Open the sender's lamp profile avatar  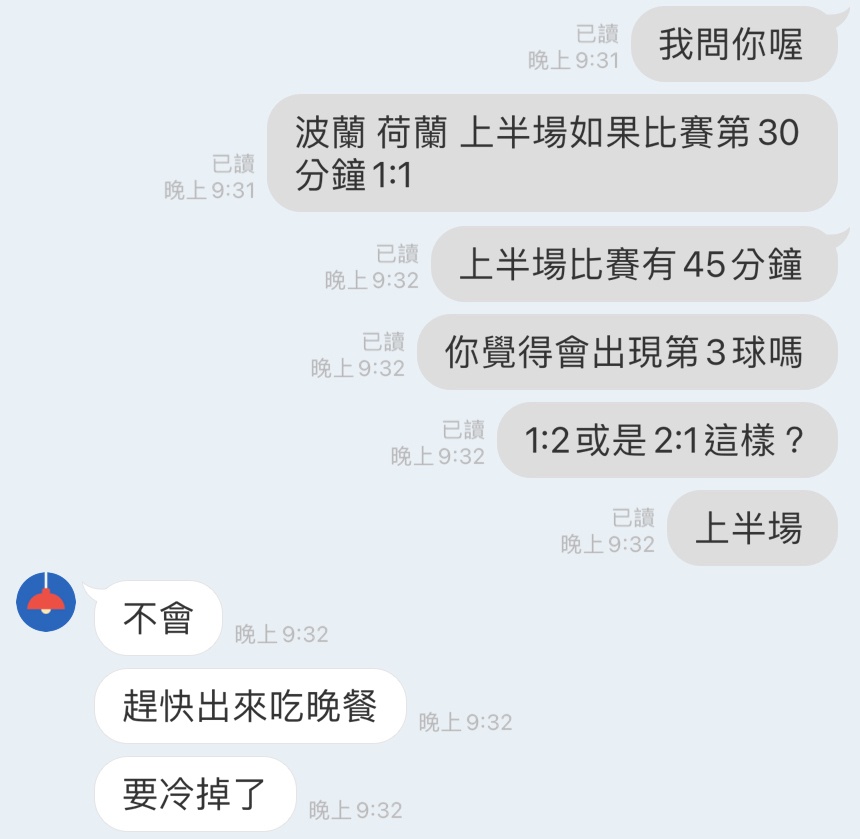point(46,601)
